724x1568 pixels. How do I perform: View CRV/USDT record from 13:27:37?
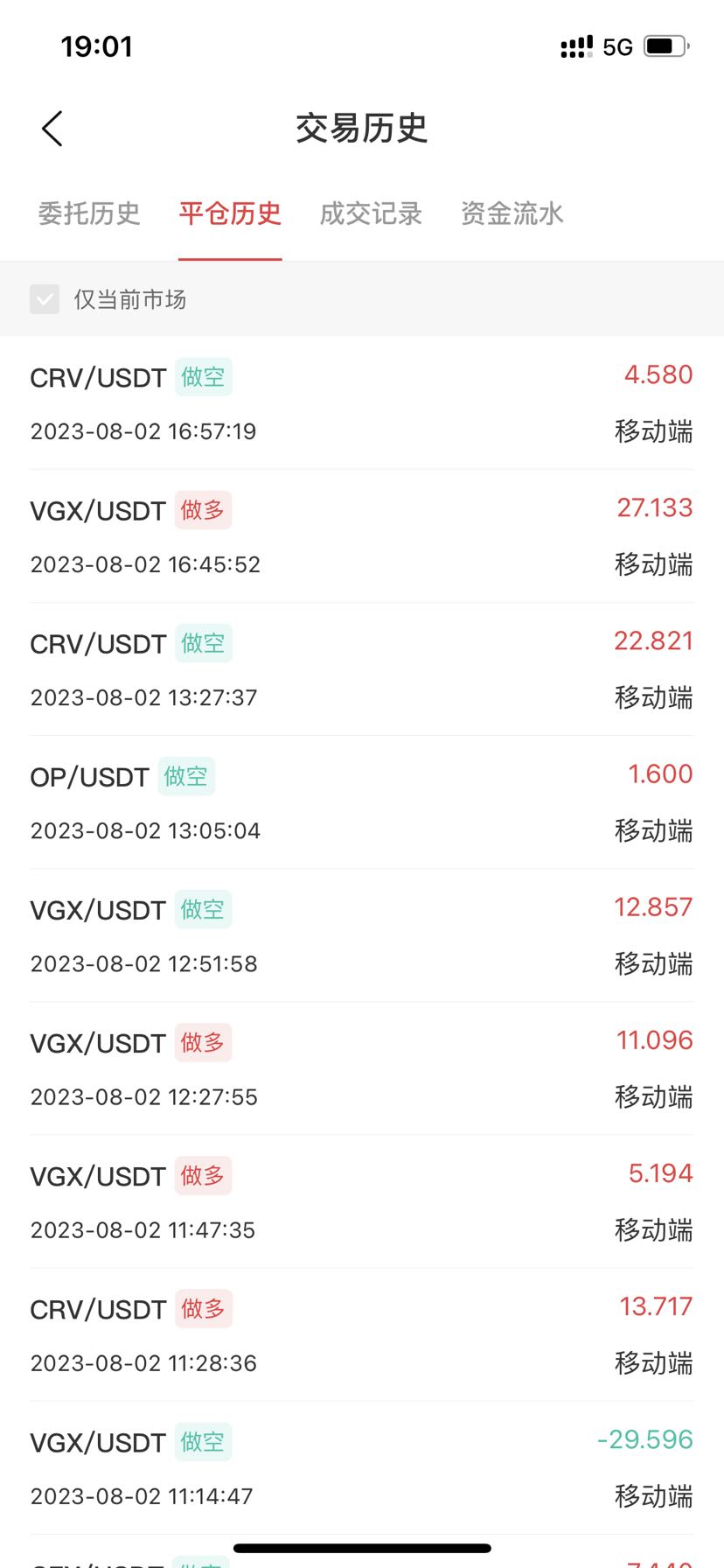coord(362,669)
